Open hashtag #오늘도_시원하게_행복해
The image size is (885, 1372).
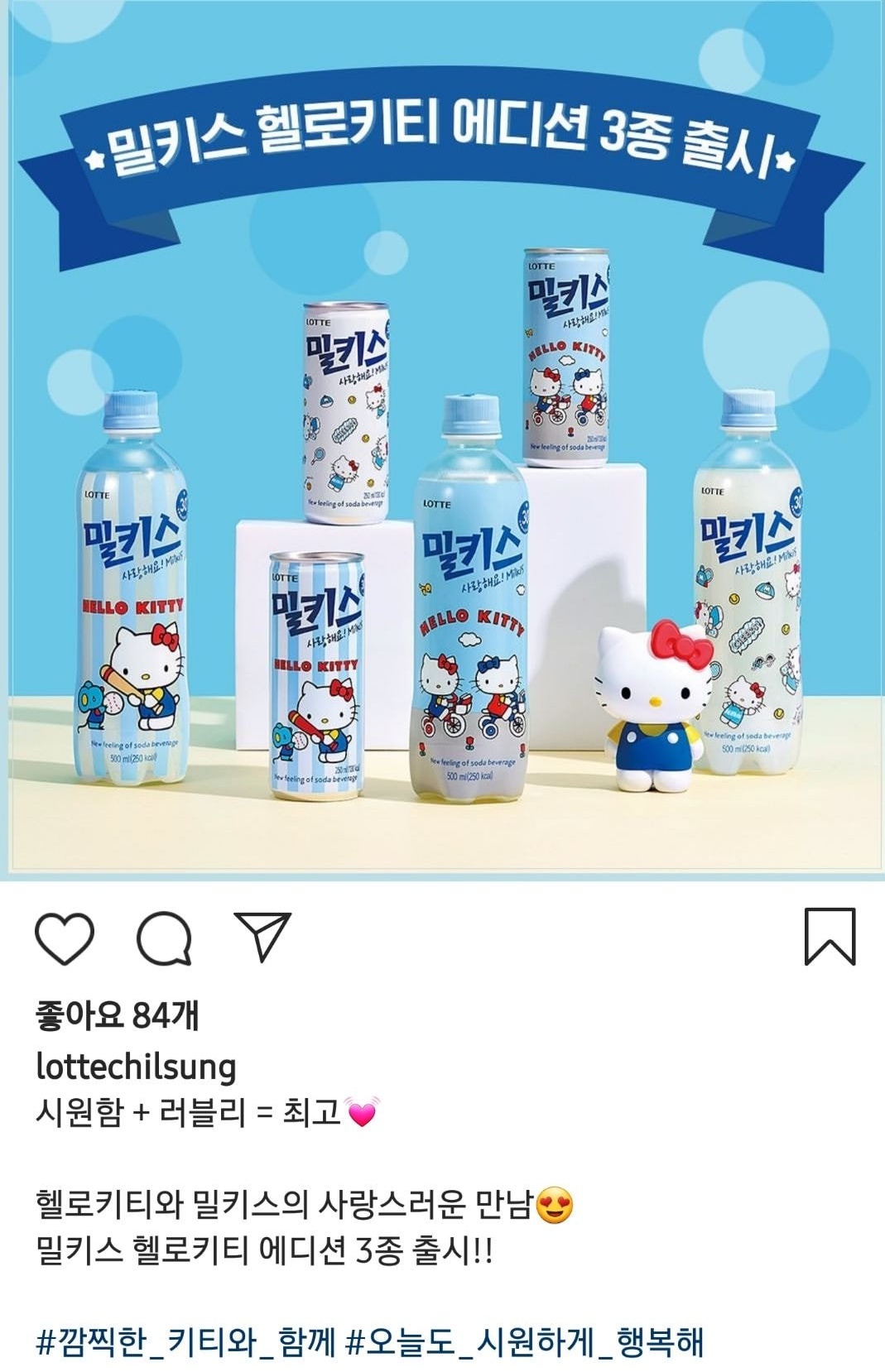(x=524, y=1341)
